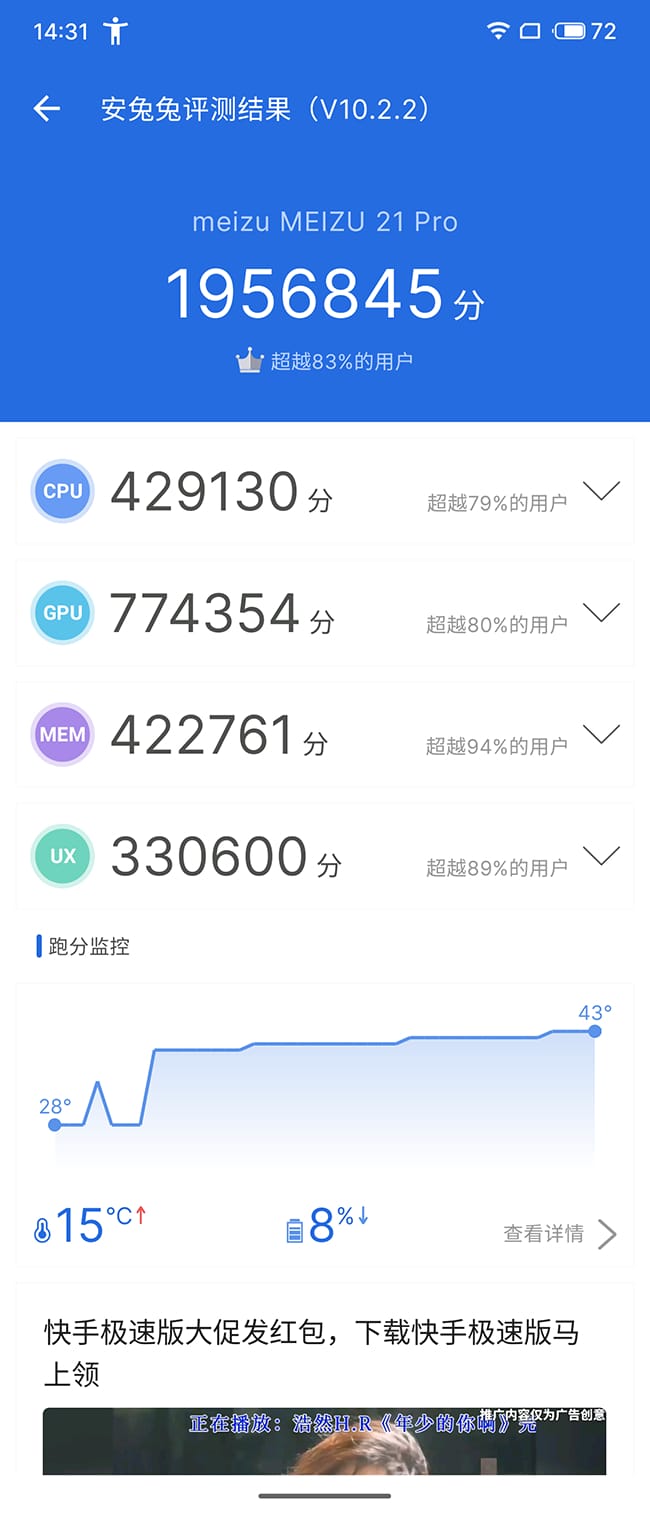Go back using the arrow icon
The height and width of the screenshot is (1517, 650).
pyautogui.click(x=47, y=109)
